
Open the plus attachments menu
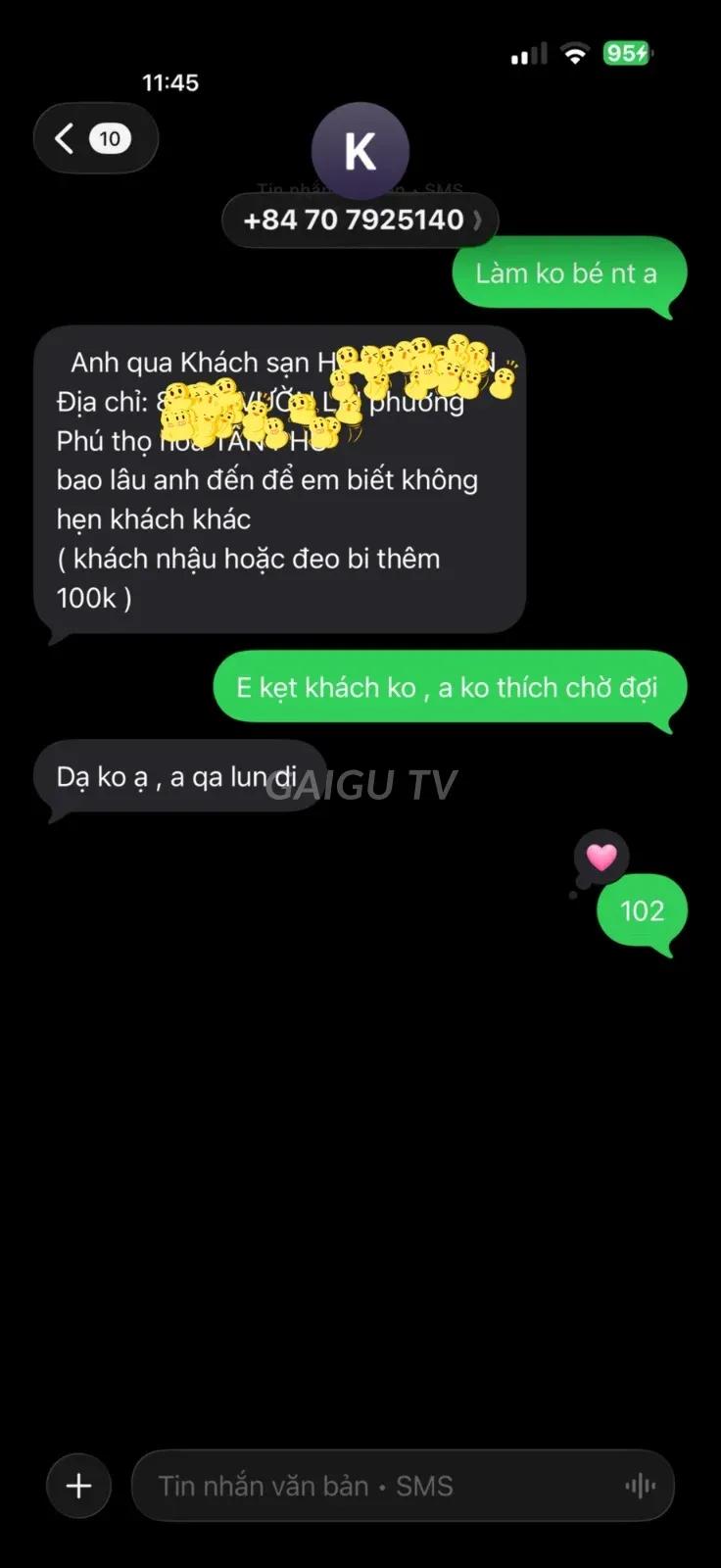79,1486
